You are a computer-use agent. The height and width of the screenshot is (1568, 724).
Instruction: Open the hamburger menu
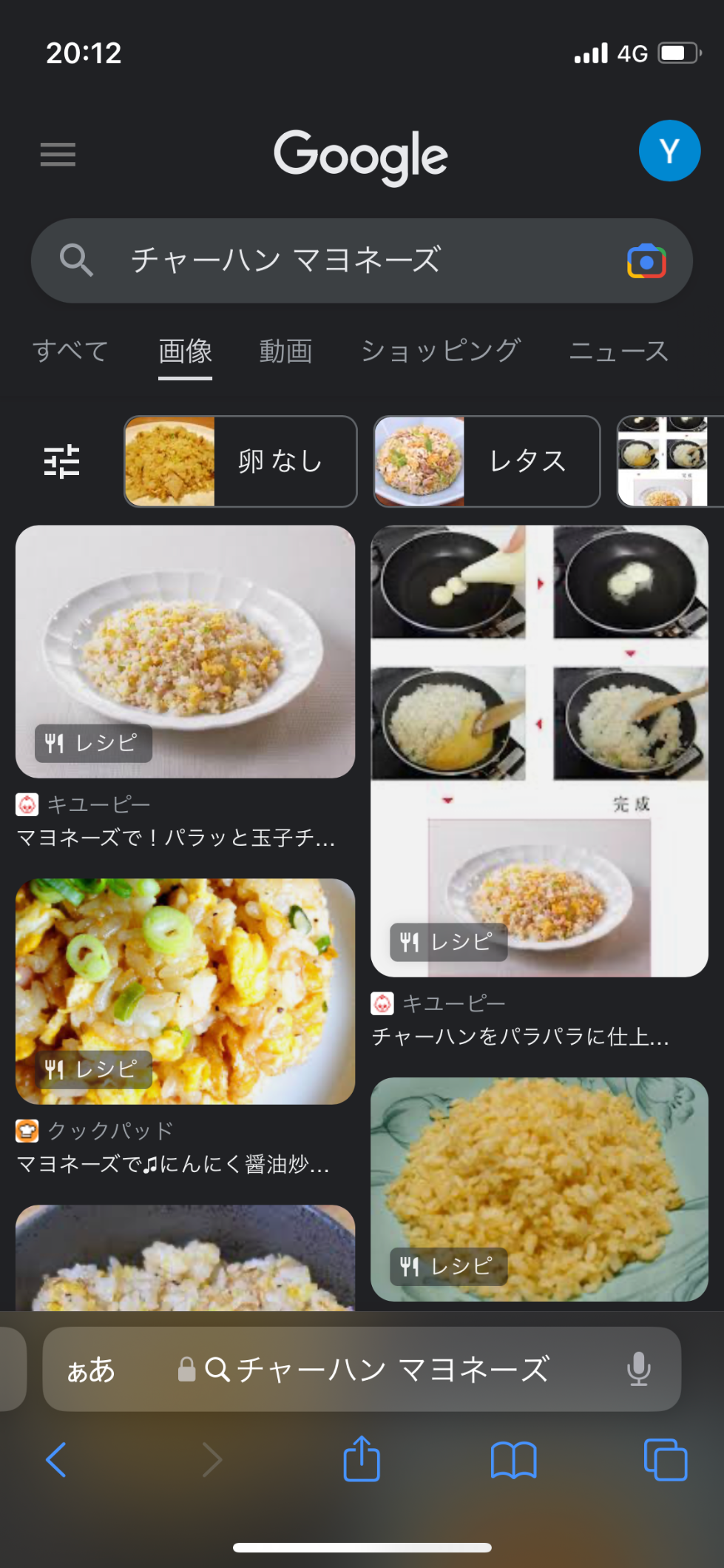(58, 155)
